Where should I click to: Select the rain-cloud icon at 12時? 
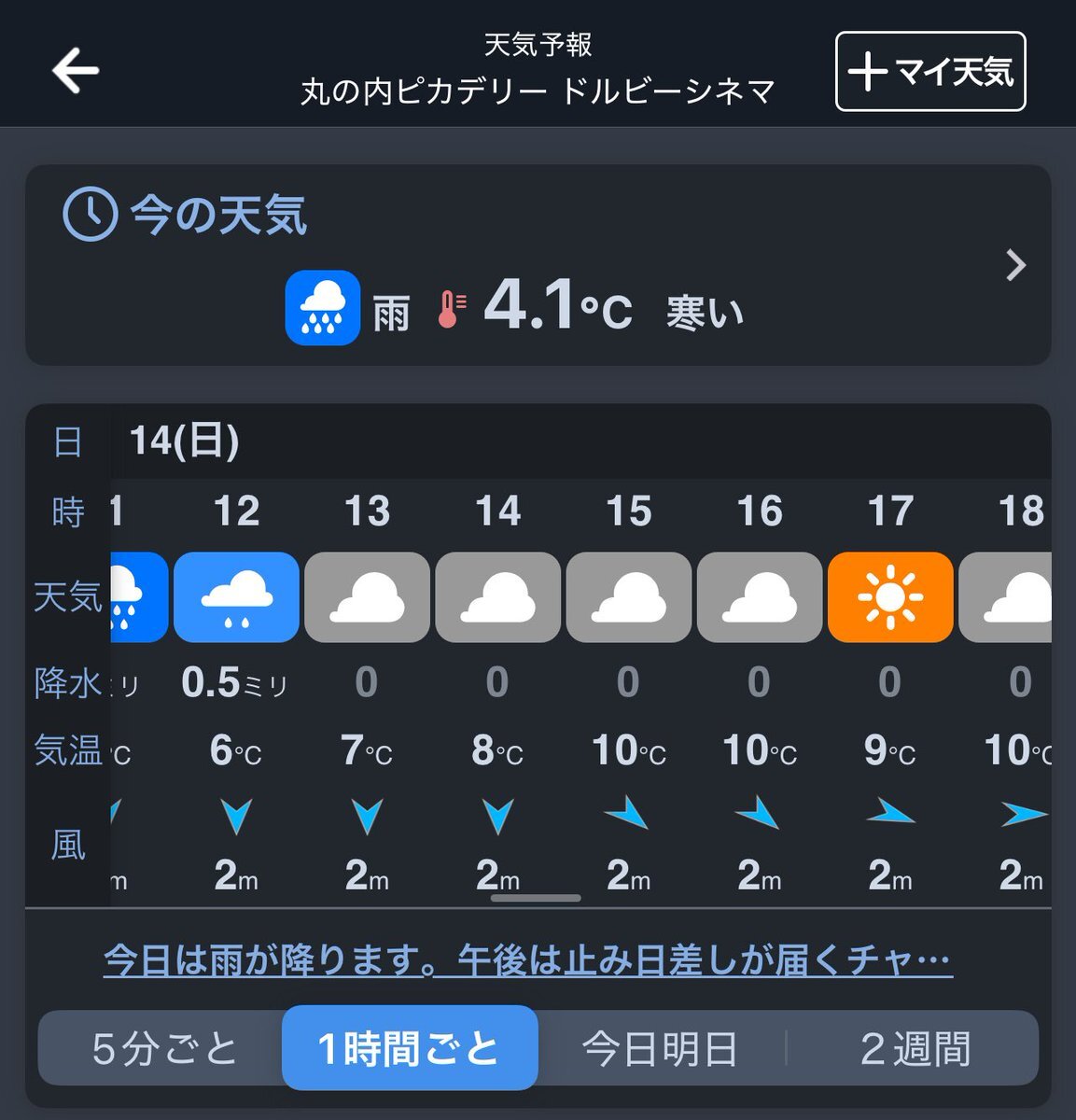click(x=236, y=595)
